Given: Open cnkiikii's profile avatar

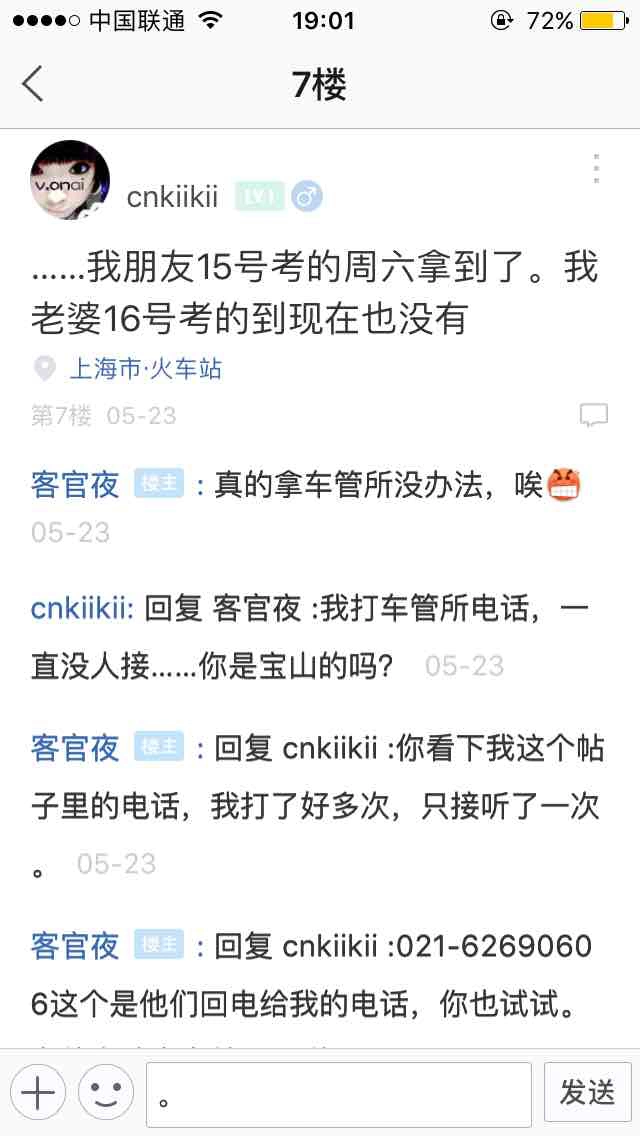Looking at the screenshot, I should (70, 180).
